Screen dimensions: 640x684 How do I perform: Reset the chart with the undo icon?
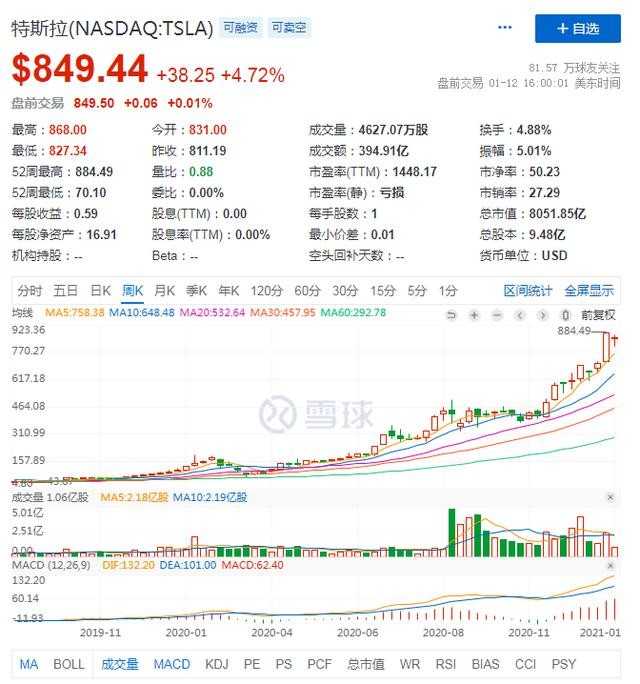[451, 314]
